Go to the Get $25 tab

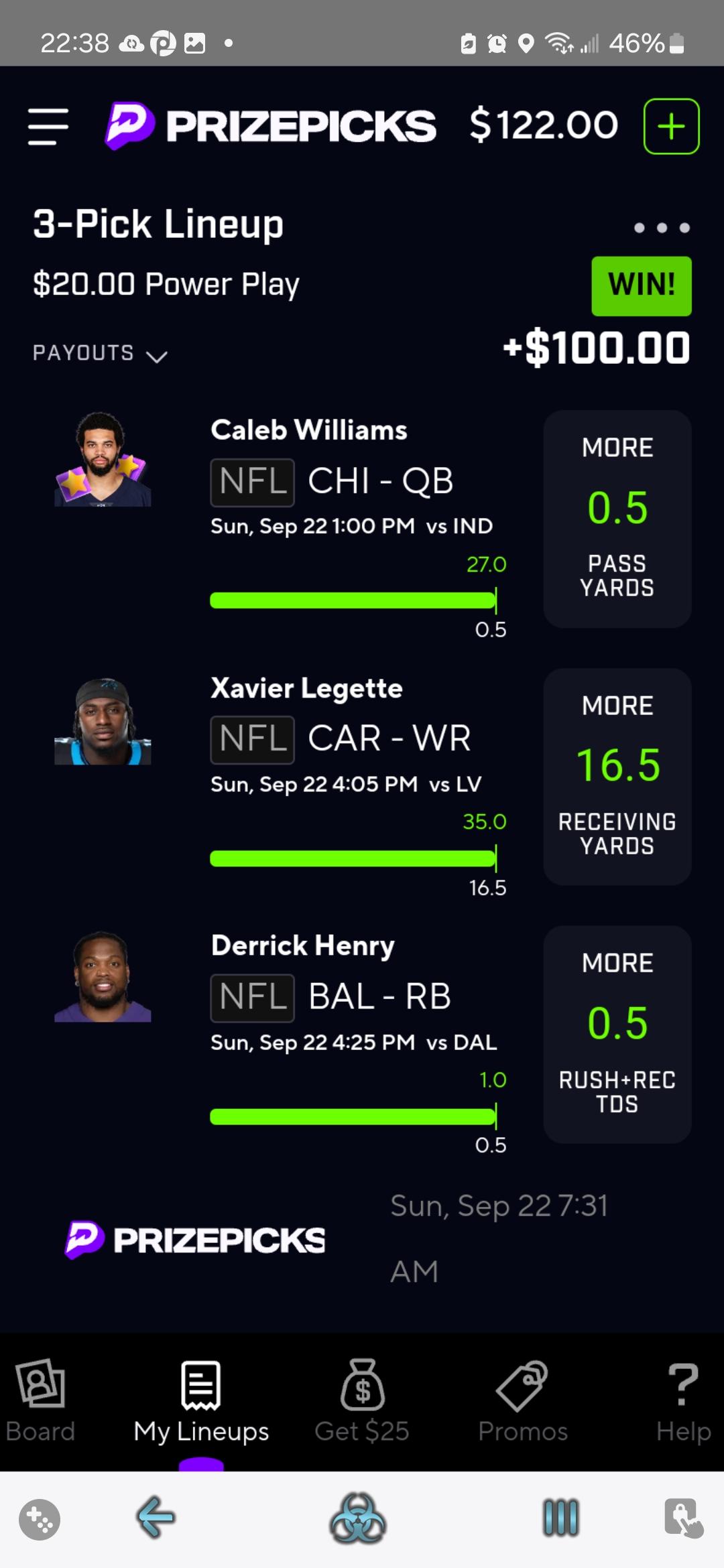[362, 1400]
